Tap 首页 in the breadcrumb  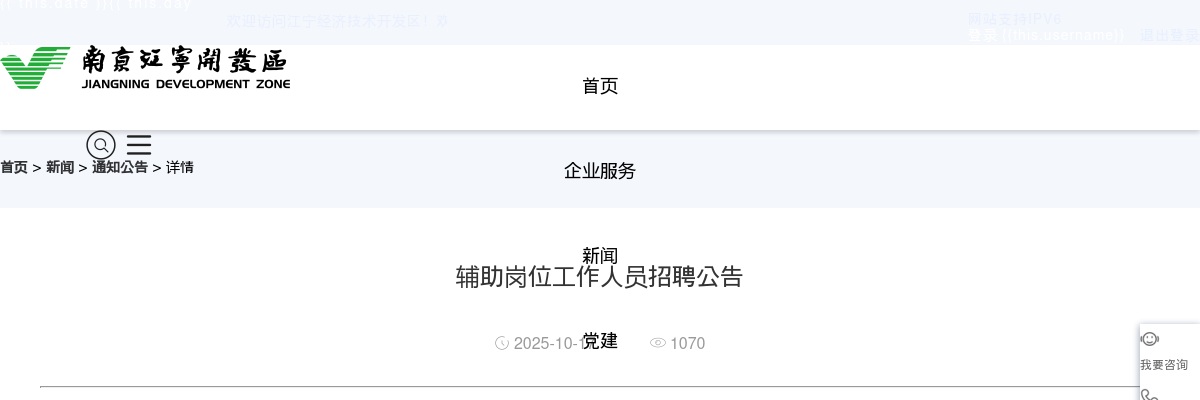coord(14,167)
